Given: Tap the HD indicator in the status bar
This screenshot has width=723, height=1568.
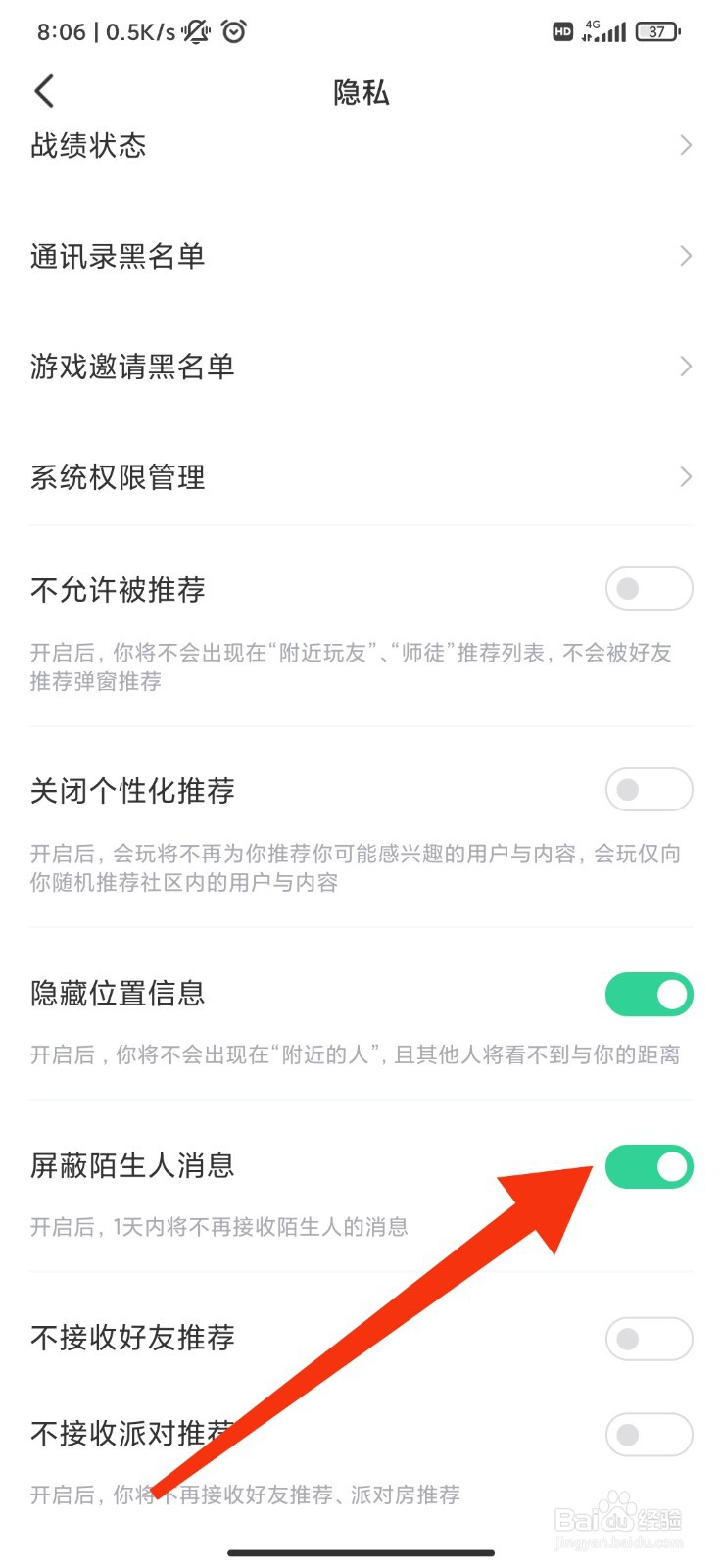Looking at the screenshot, I should pyautogui.click(x=562, y=32).
